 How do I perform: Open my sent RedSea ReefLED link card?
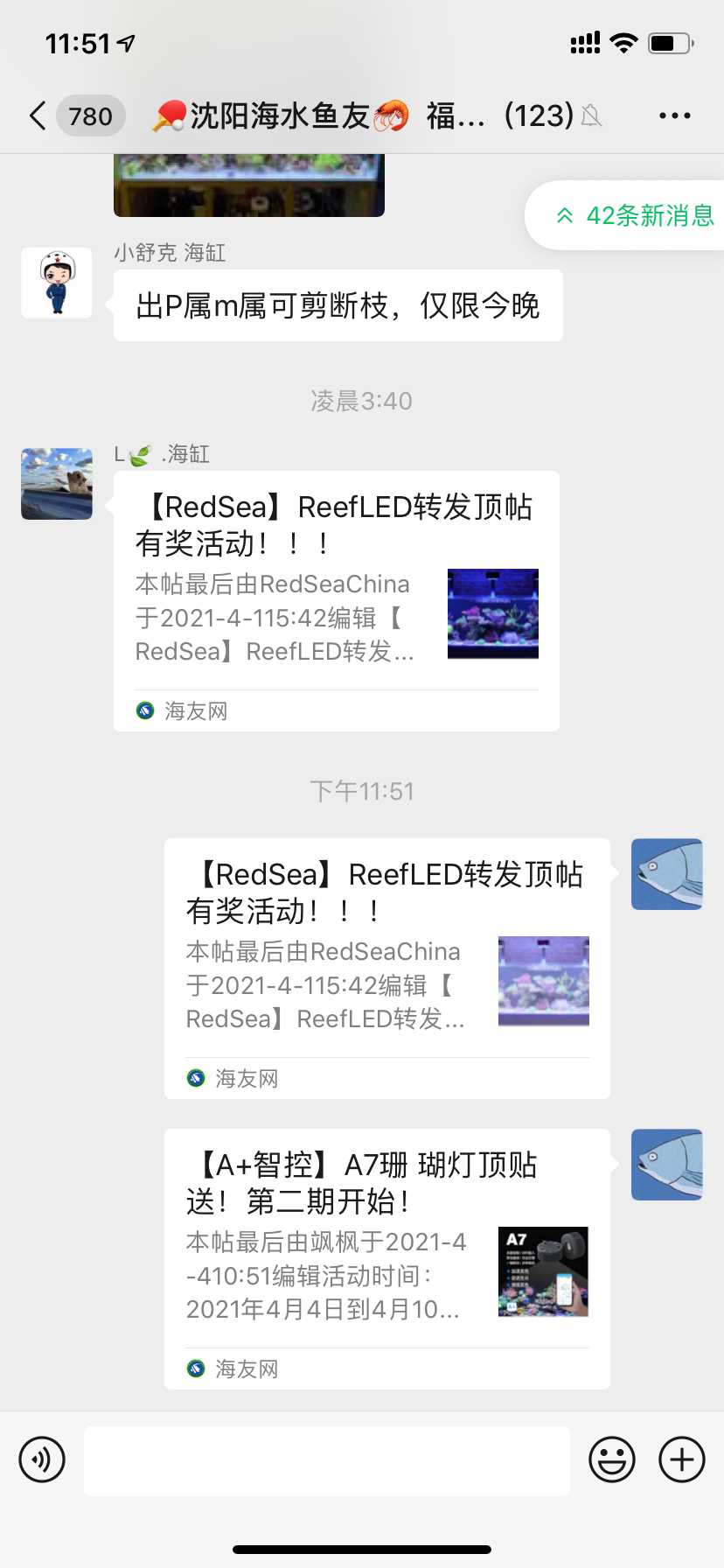pos(386,968)
